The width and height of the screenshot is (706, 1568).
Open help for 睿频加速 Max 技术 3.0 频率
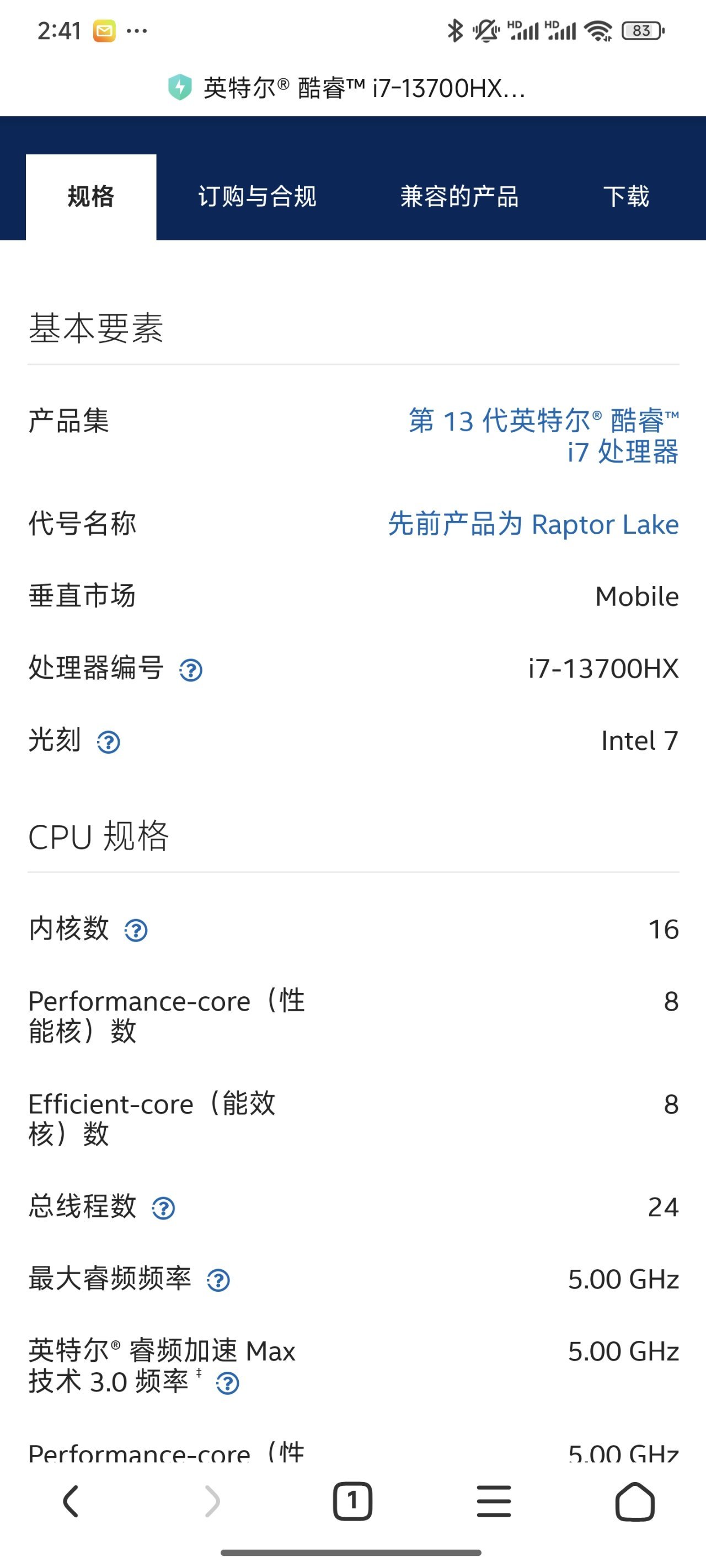pyautogui.click(x=228, y=1383)
